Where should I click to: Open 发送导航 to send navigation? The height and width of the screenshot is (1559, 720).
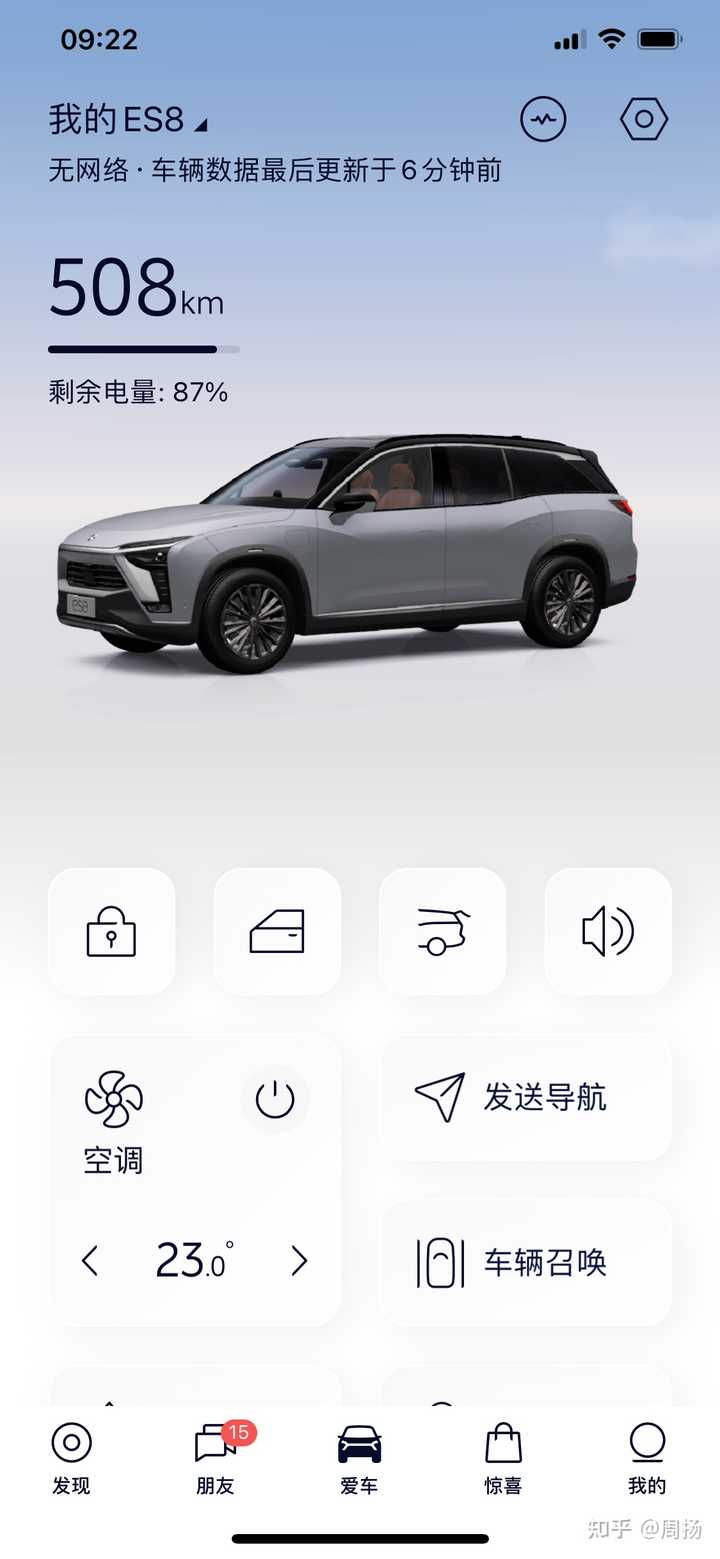click(x=526, y=1098)
